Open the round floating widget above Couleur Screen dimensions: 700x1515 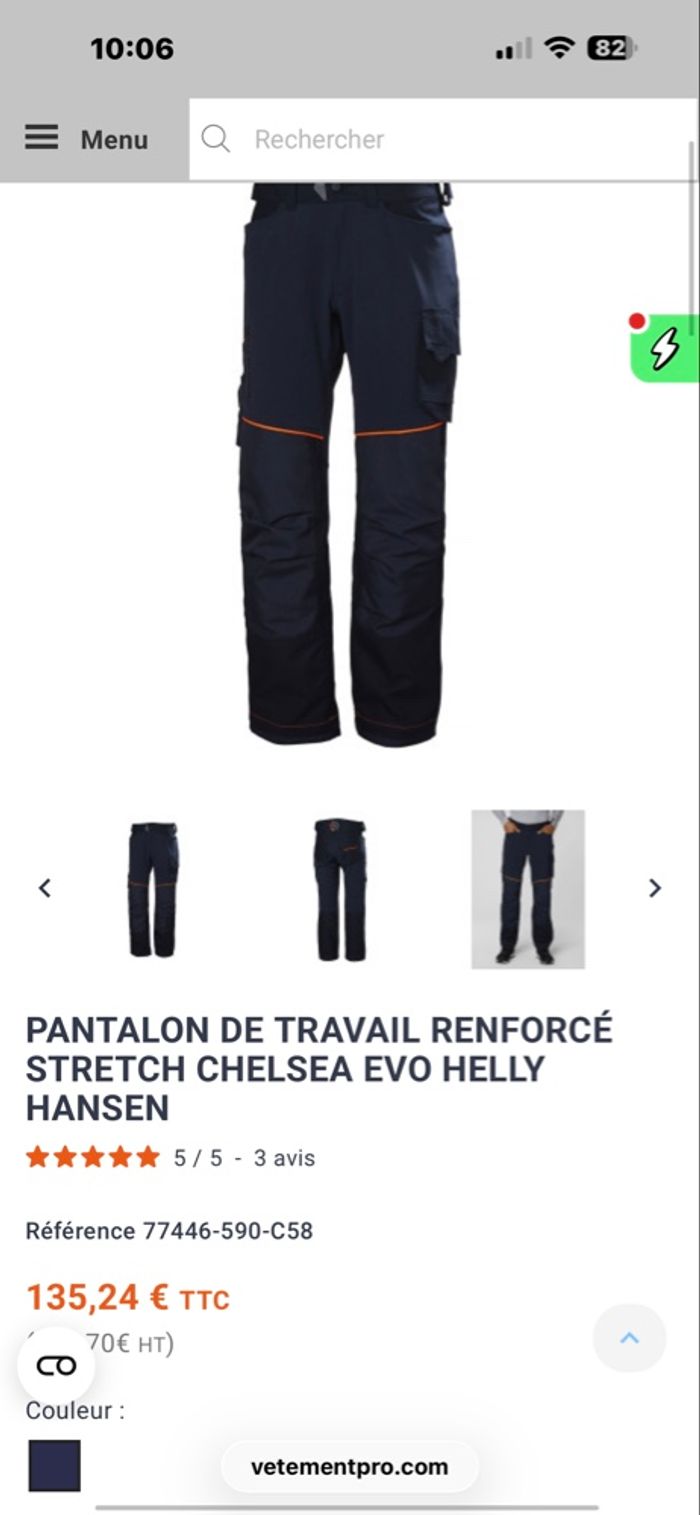pos(56,1366)
